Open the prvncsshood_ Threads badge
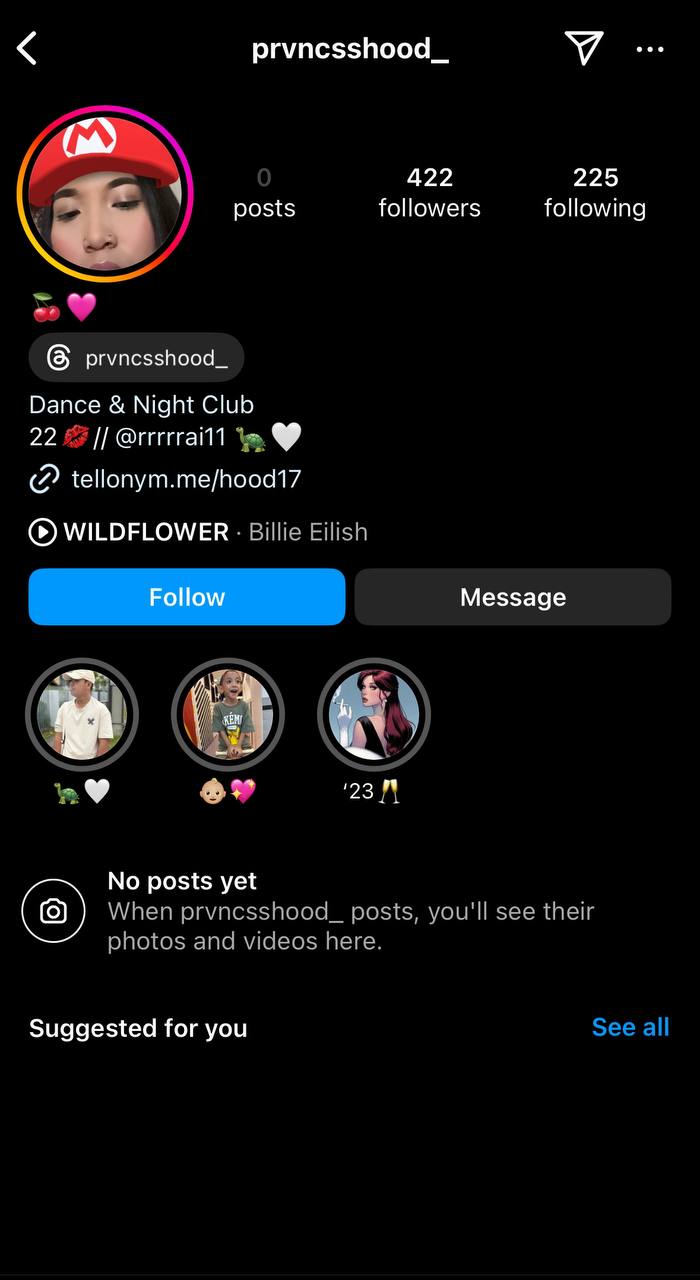 point(137,358)
